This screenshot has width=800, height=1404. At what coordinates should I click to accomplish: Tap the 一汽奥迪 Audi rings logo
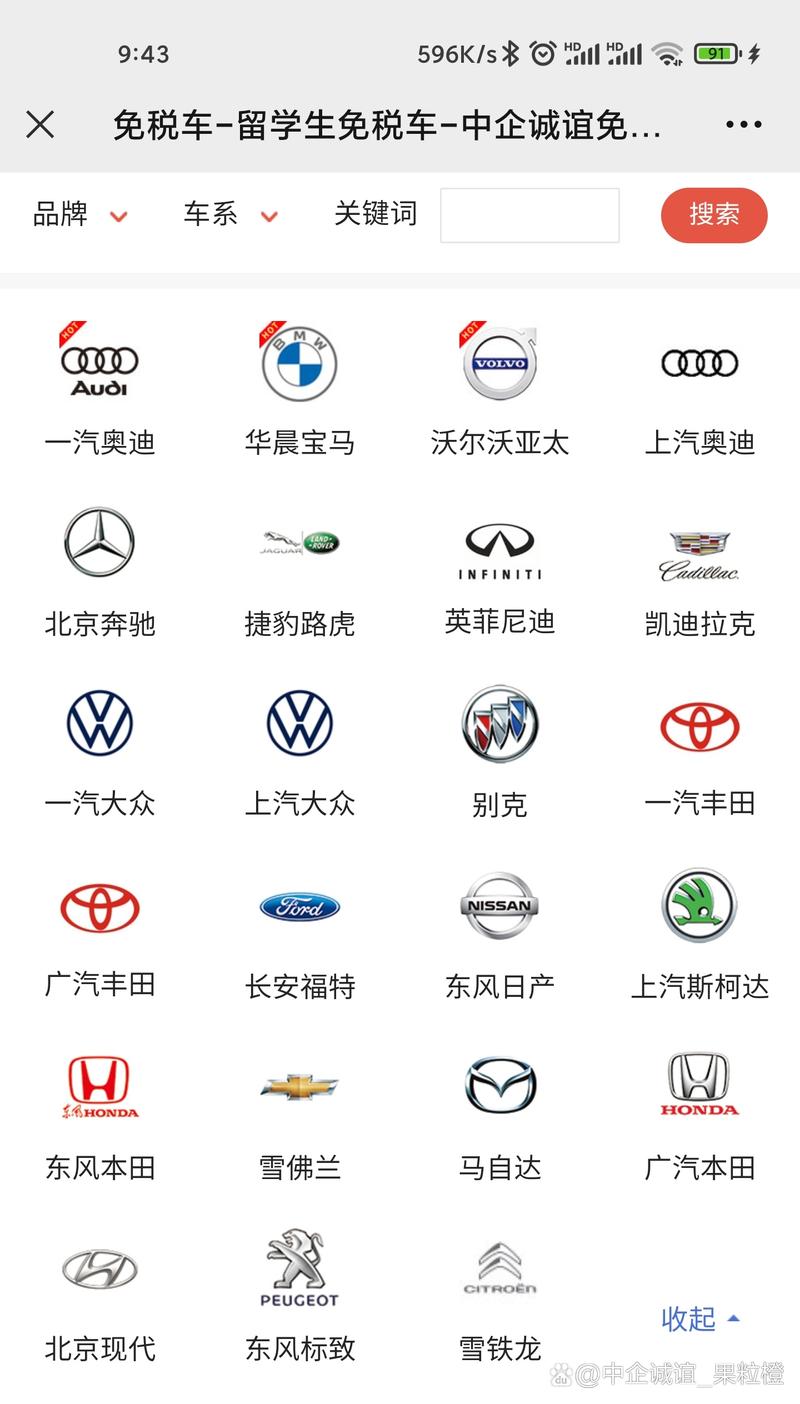point(100,362)
